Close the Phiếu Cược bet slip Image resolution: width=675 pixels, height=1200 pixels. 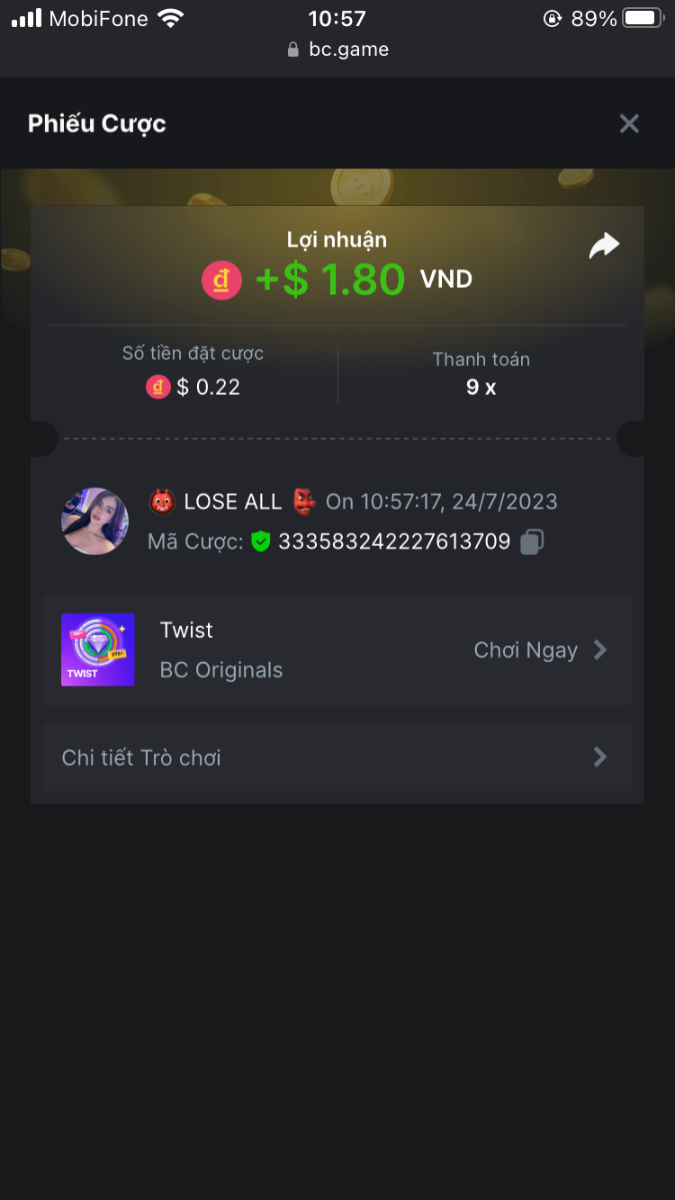[x=629, y=124]
